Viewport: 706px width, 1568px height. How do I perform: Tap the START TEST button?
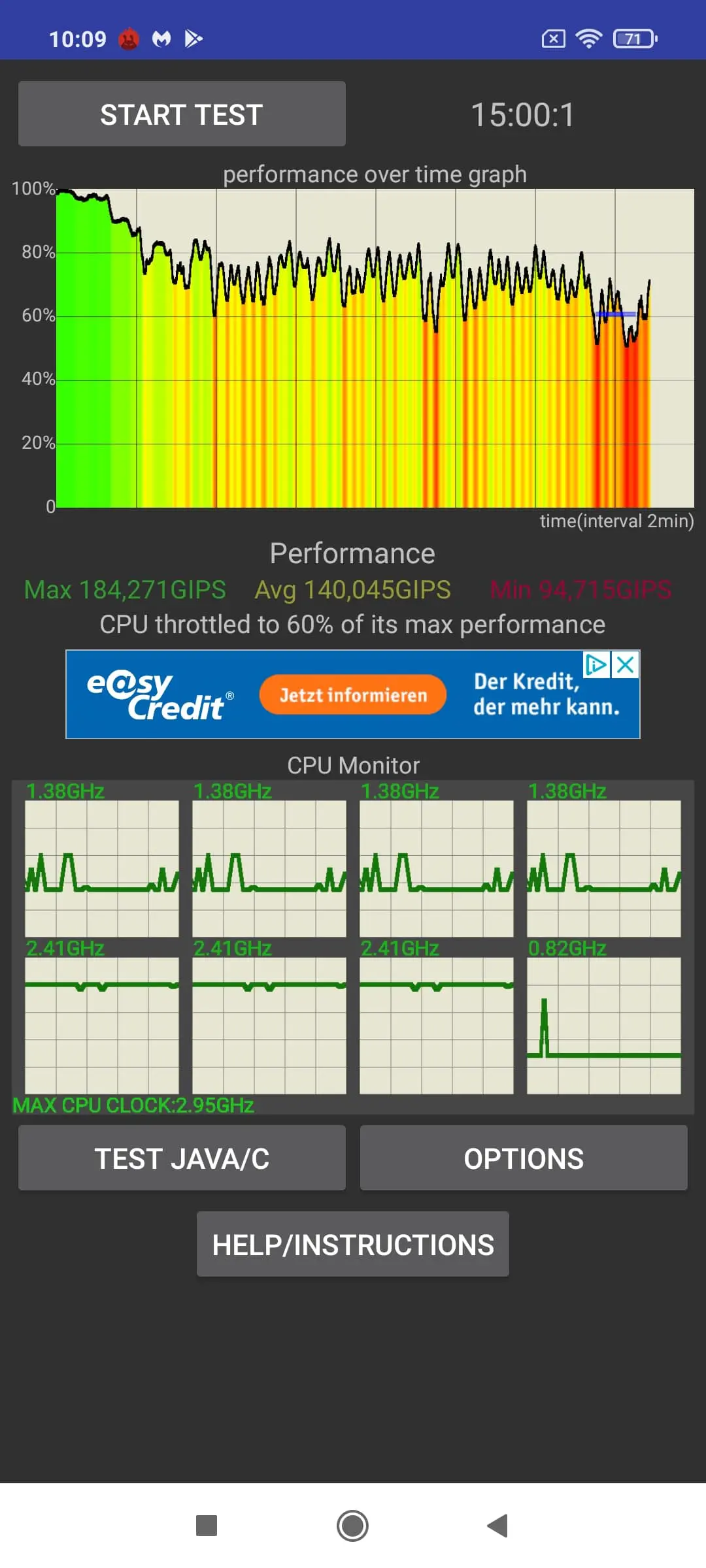[x=182, y=114]
